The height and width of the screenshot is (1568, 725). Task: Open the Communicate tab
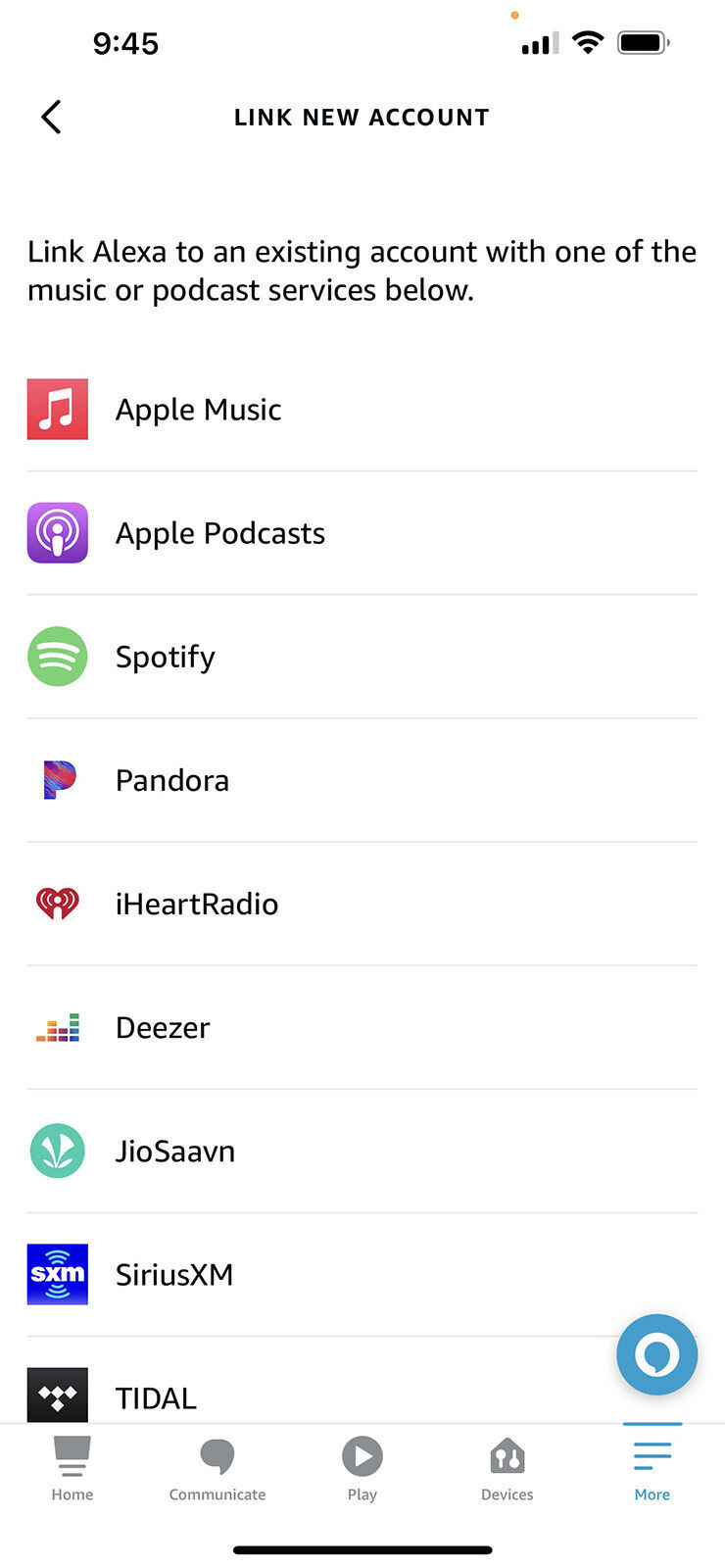coord(217,1468)
